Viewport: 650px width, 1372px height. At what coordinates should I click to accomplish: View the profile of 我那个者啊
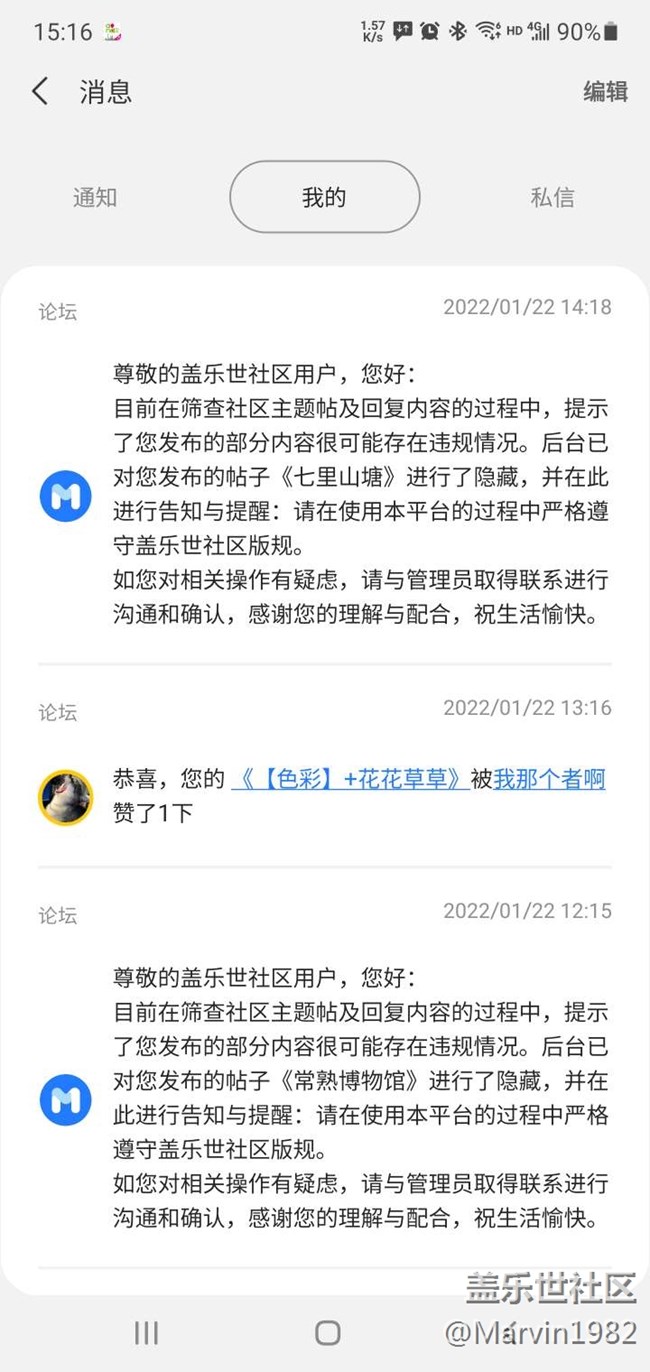coord(549,779)
